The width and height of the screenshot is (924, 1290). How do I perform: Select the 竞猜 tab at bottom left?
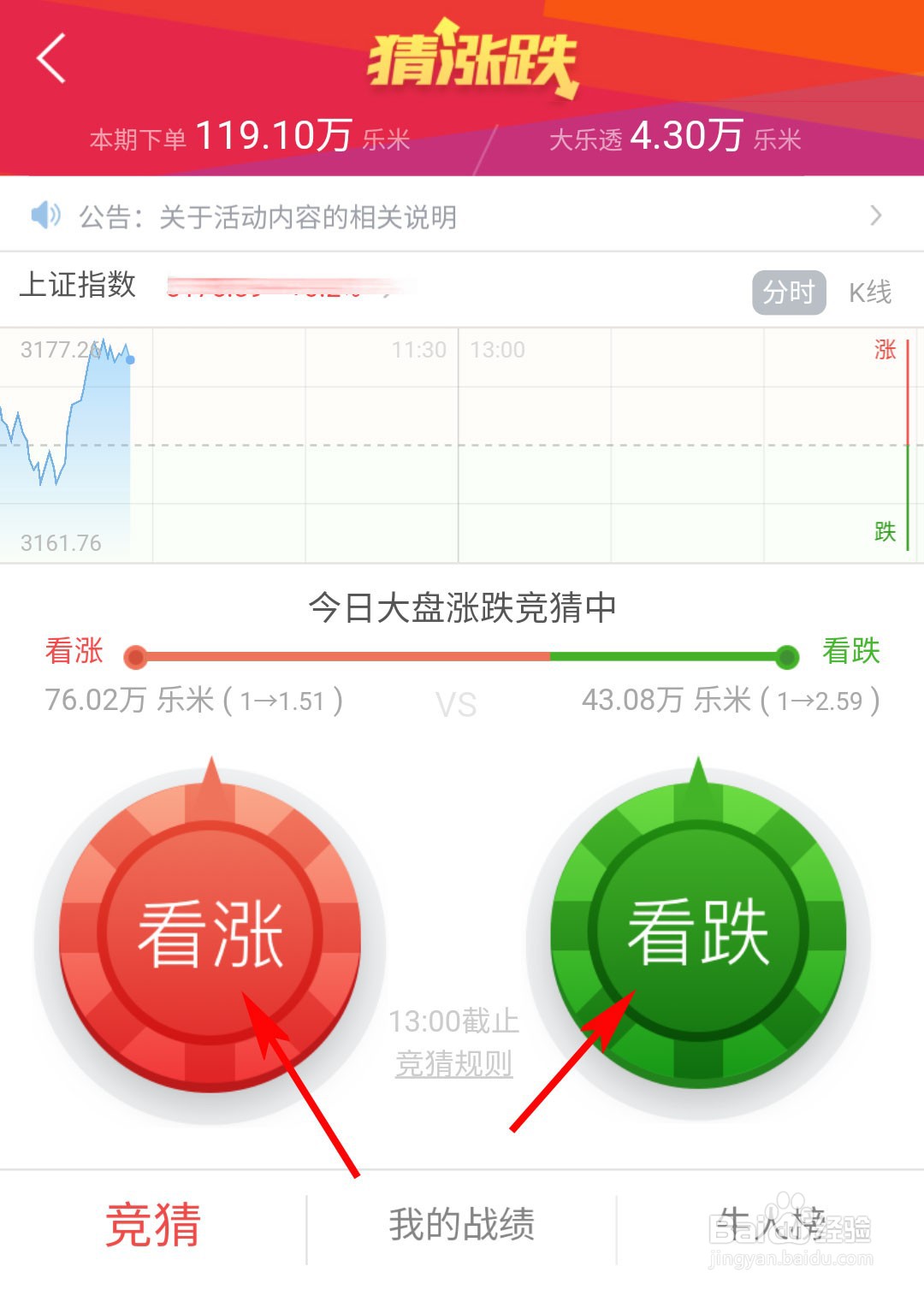tap(154, 1225)
